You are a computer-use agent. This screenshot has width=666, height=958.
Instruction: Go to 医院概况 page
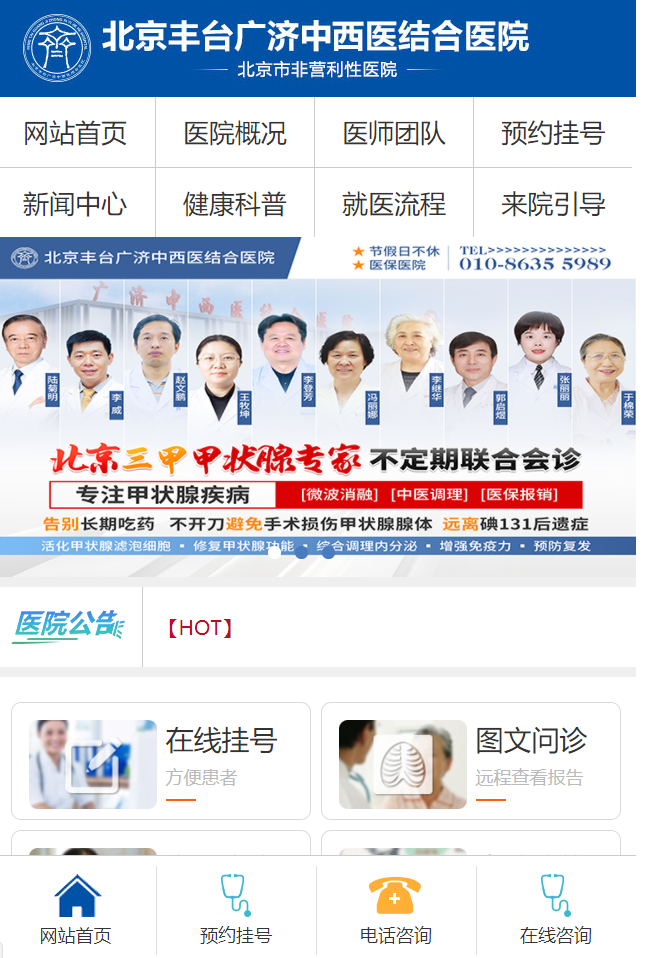click(235, 133)
